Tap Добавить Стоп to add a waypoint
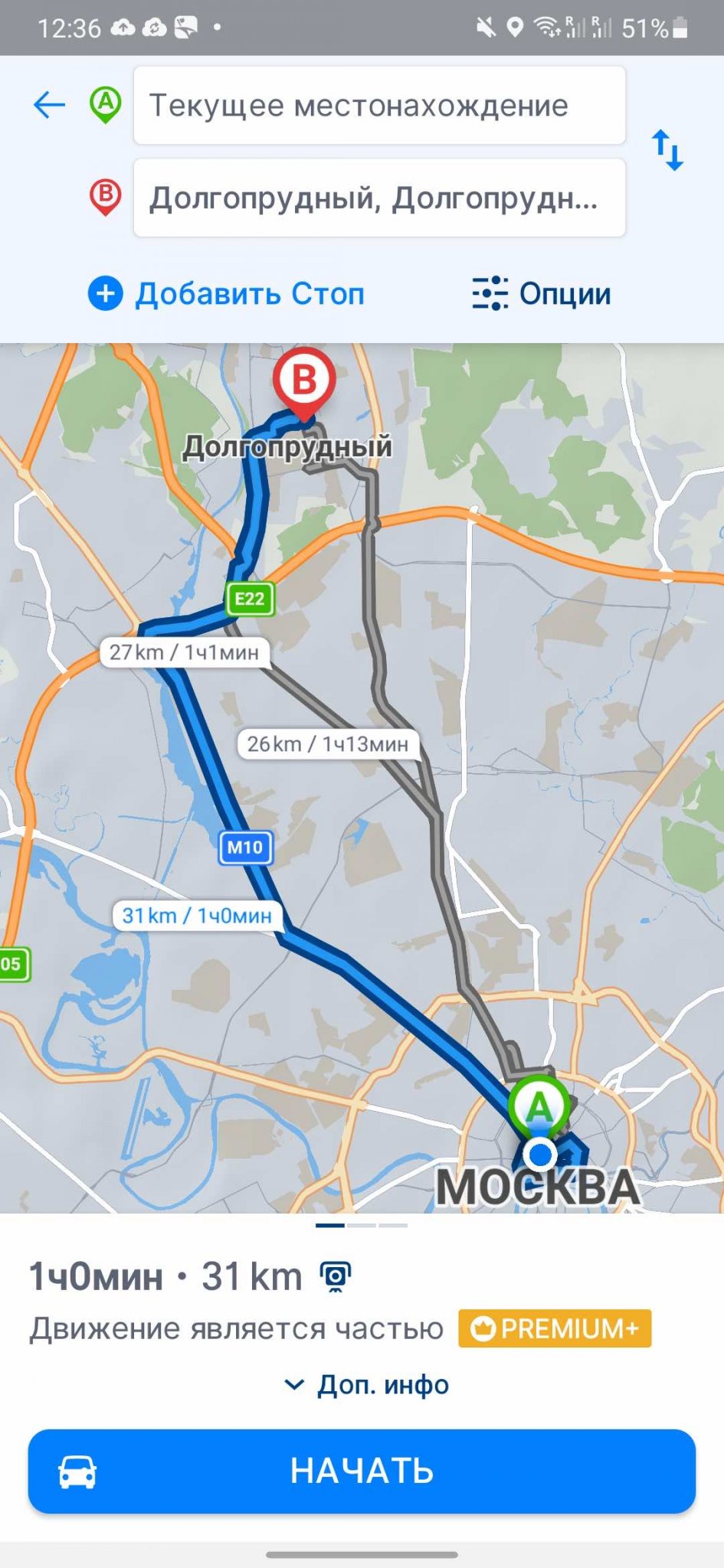This screenshot has height=1568, width=724. click(x=227, y=294)
